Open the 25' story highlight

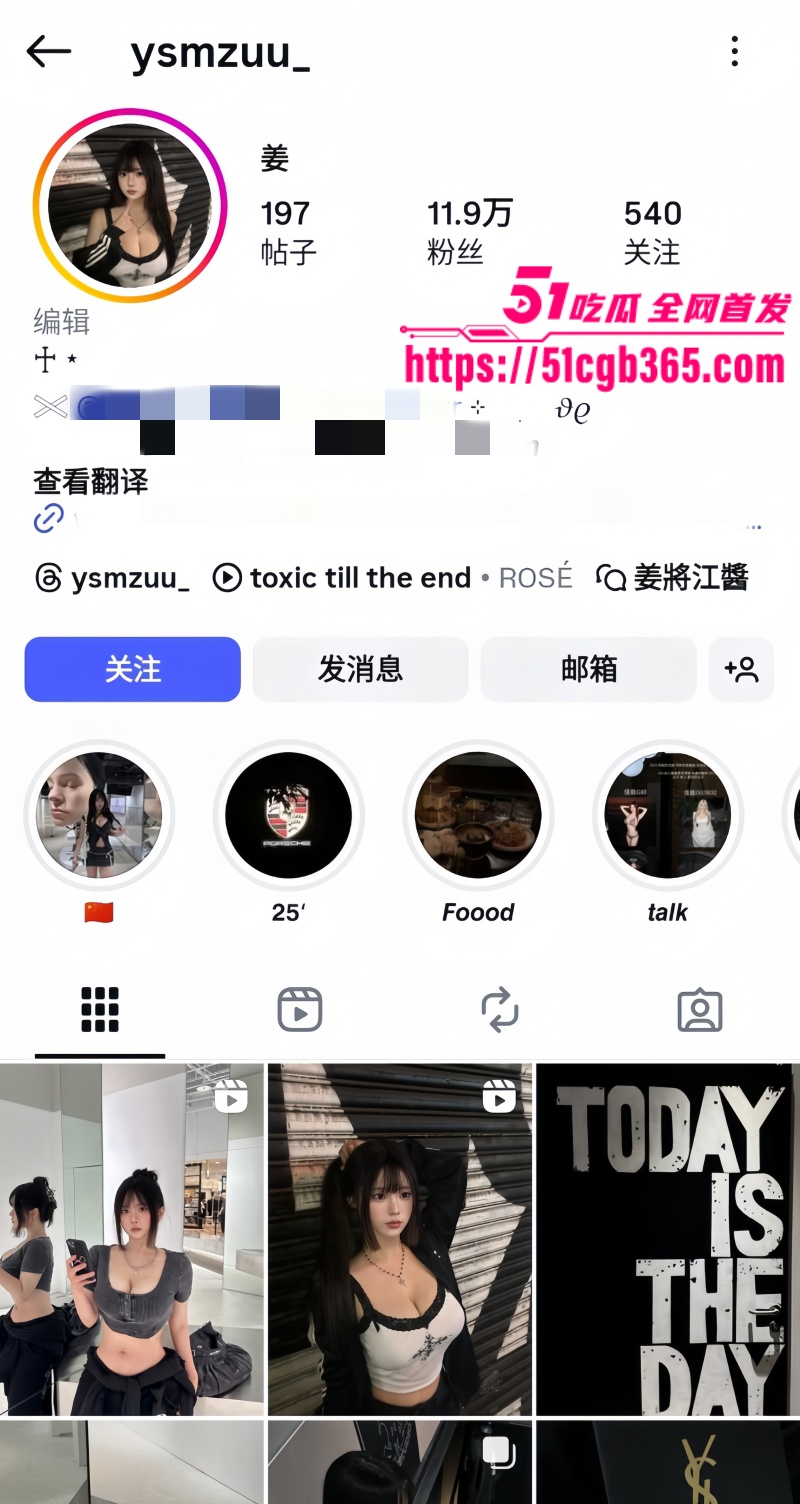288,815
